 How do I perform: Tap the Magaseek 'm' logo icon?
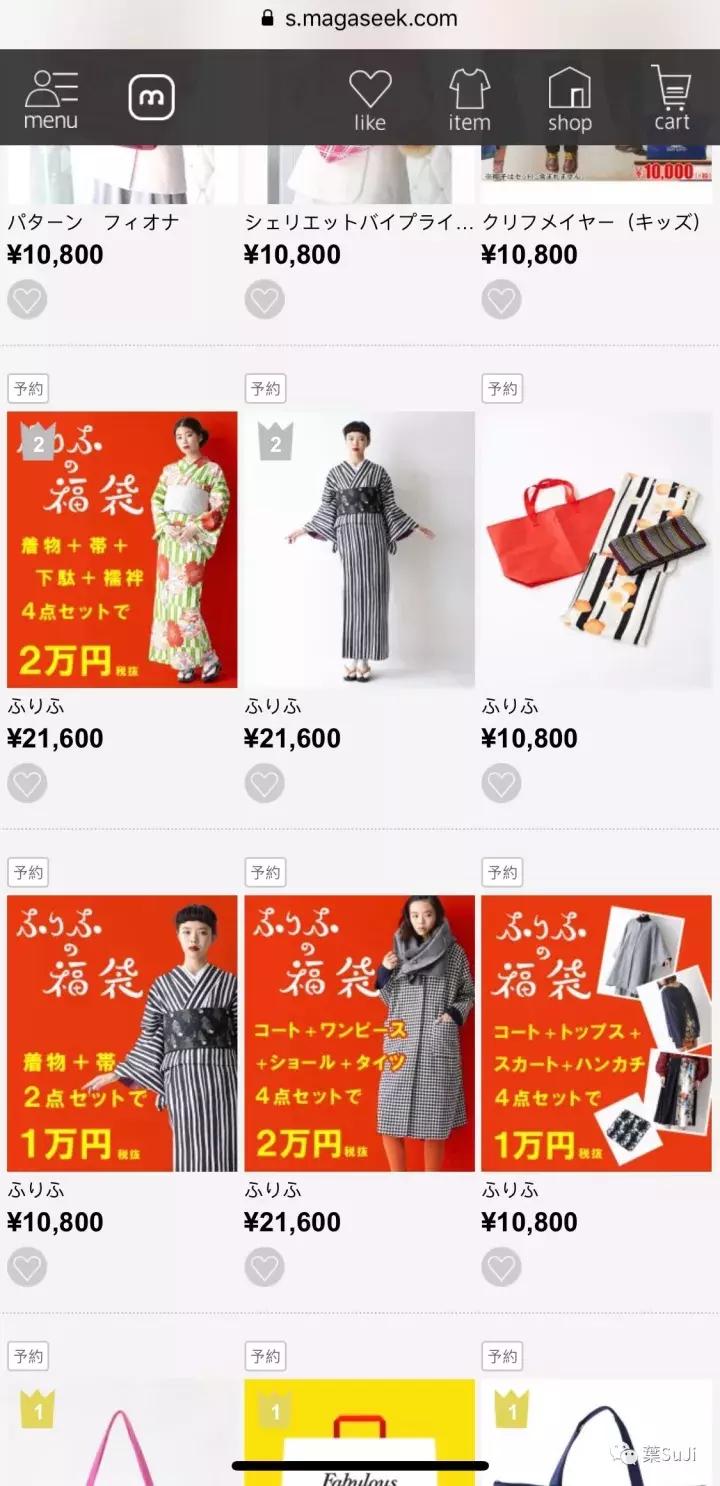coord(152,97)
